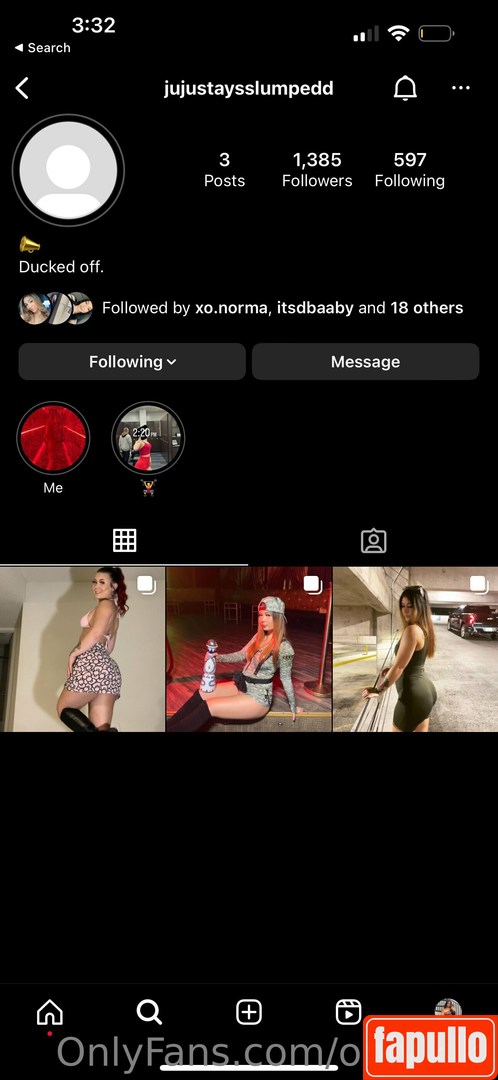
Task: Open the third post in parking garage
Action: tap(415, 649)
